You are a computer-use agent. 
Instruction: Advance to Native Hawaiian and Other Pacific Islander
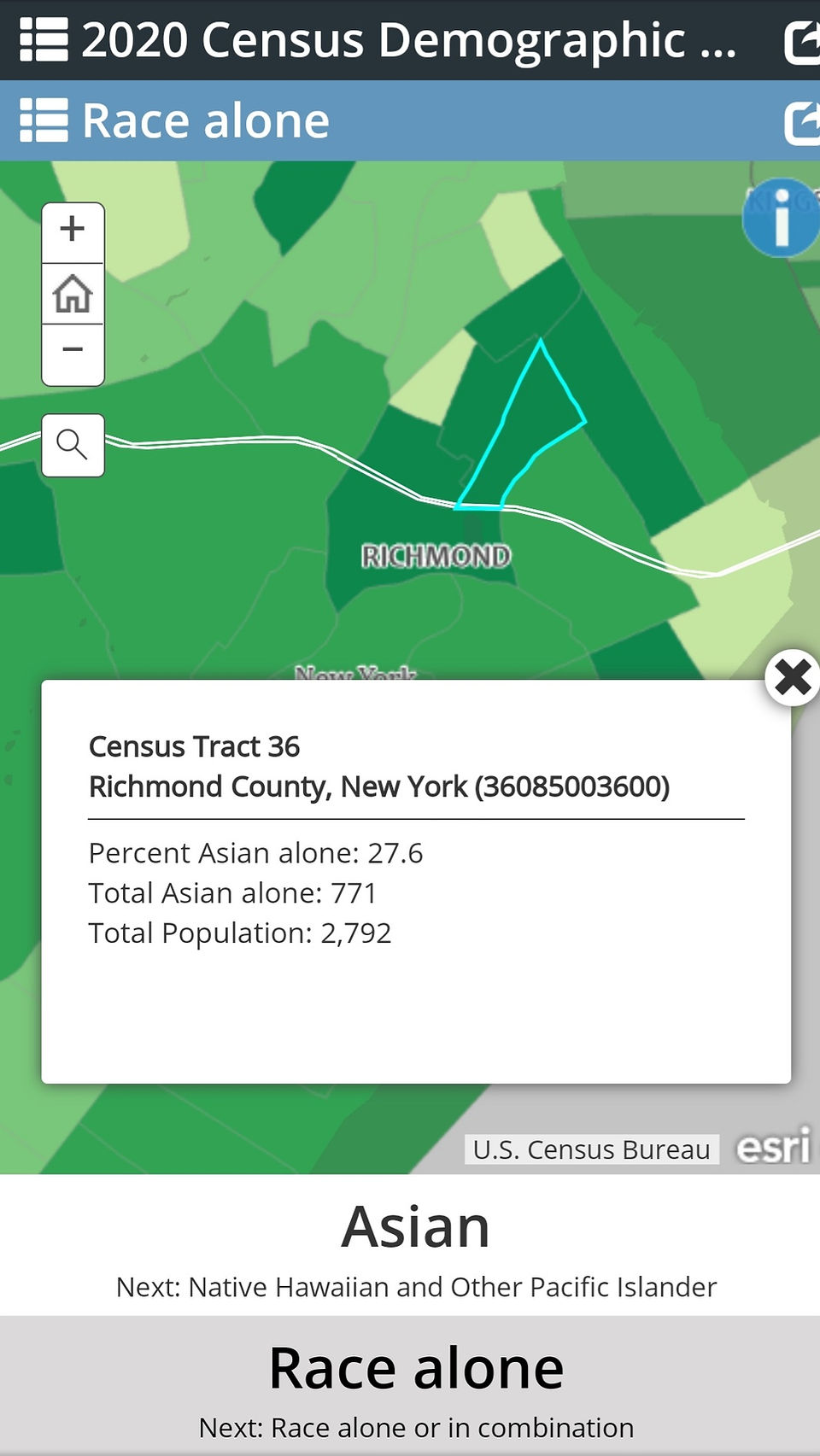416,1287
